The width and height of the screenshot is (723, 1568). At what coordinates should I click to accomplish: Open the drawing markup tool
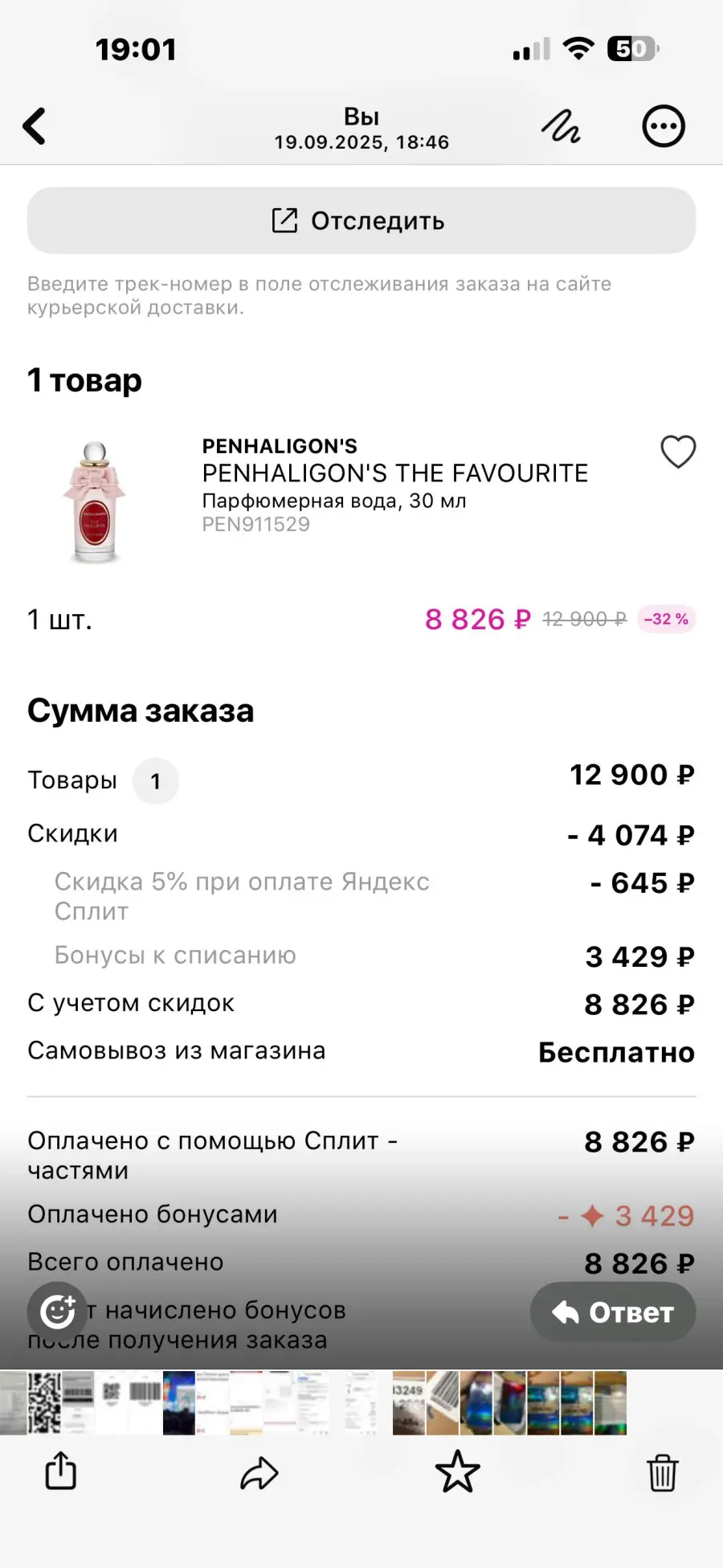pos(561,126)
